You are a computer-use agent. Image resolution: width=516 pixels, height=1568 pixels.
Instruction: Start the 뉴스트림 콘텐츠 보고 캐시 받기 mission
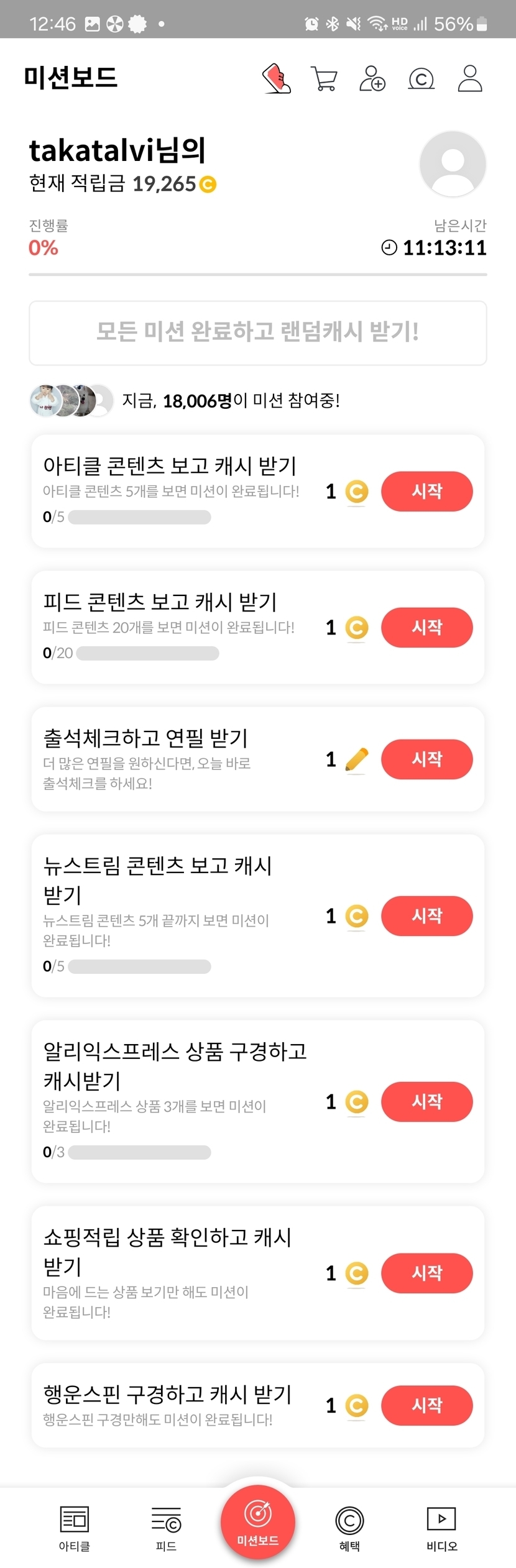[x=426, y=916]
